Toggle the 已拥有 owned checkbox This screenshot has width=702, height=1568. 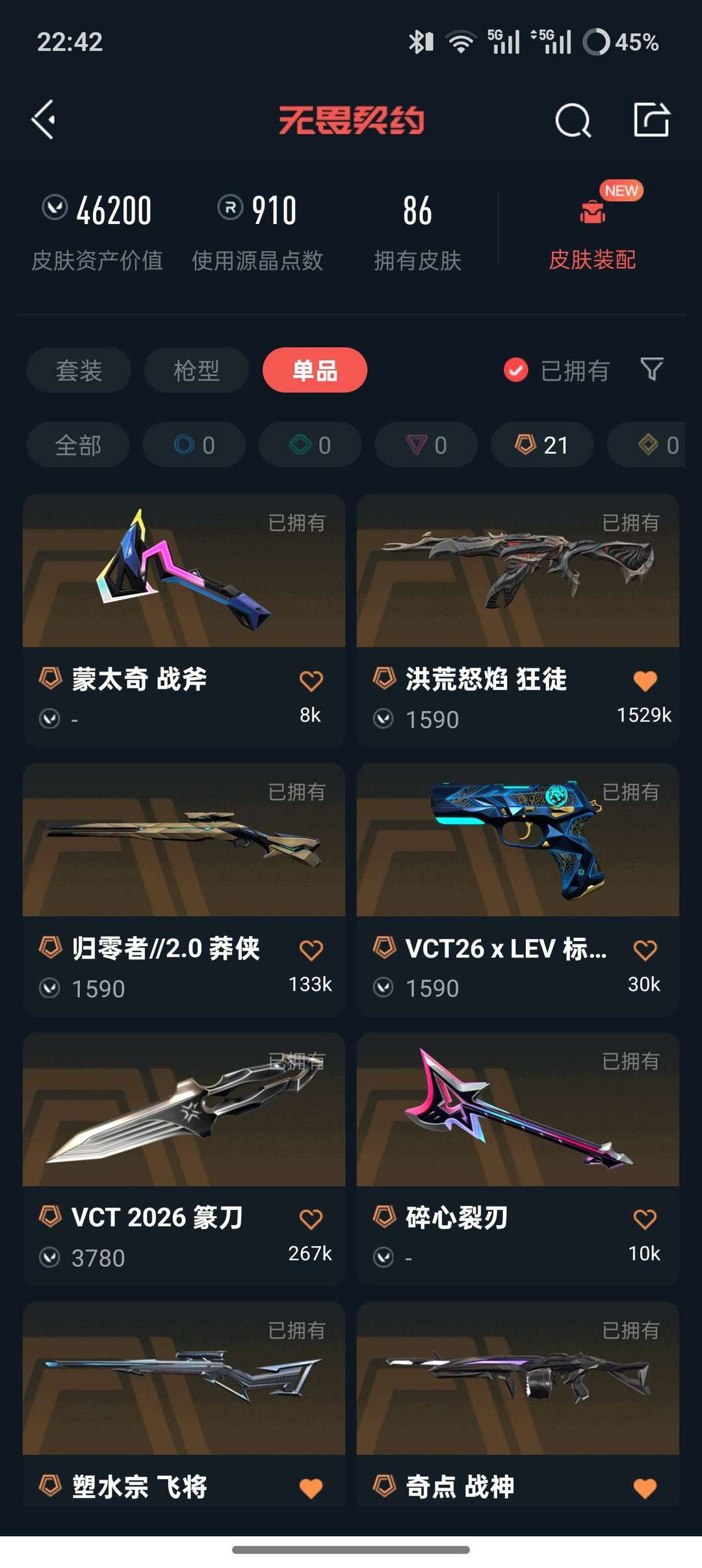click(x=517, y=370)
